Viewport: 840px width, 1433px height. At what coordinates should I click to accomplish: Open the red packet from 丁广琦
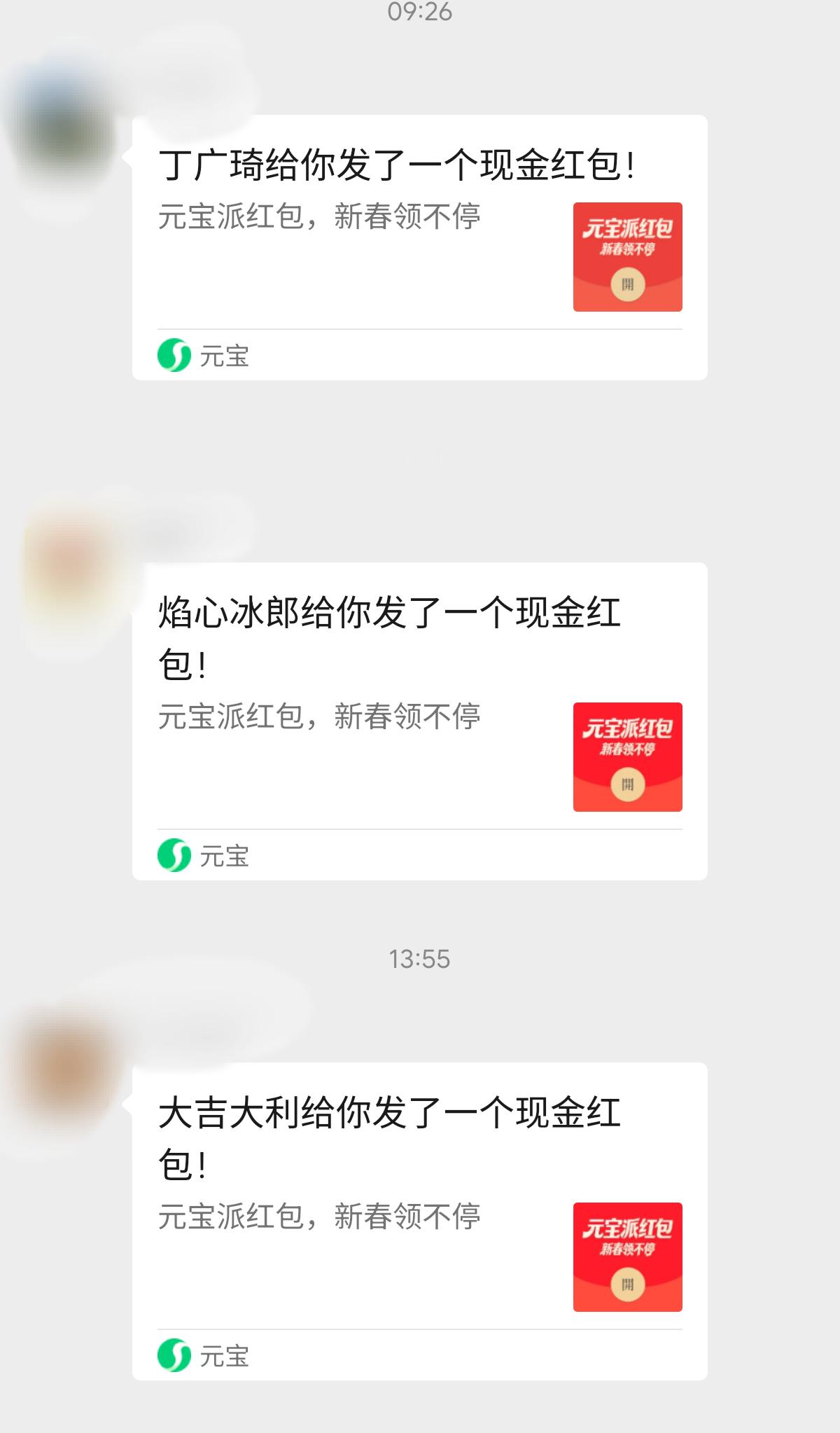click(x=628, y=257)
